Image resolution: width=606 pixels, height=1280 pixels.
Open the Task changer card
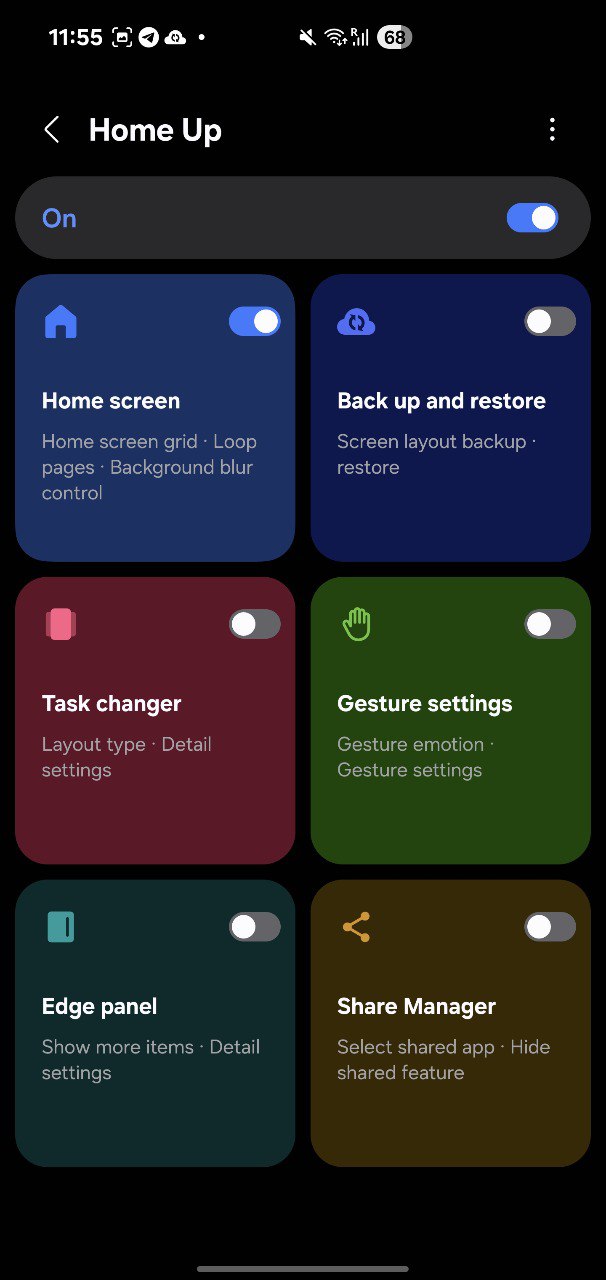(x=155, y=720)
